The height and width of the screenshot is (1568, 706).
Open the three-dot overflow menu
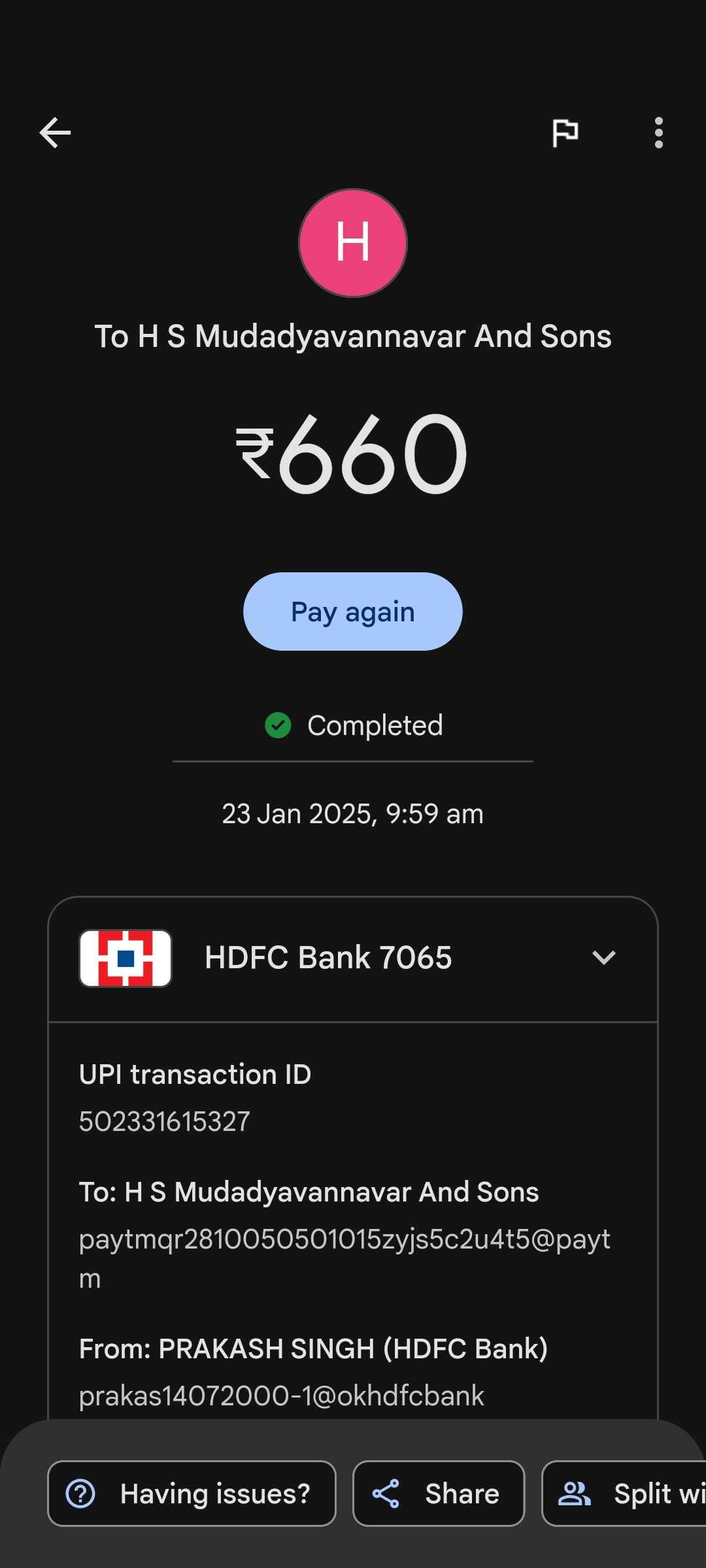point(658,133)
